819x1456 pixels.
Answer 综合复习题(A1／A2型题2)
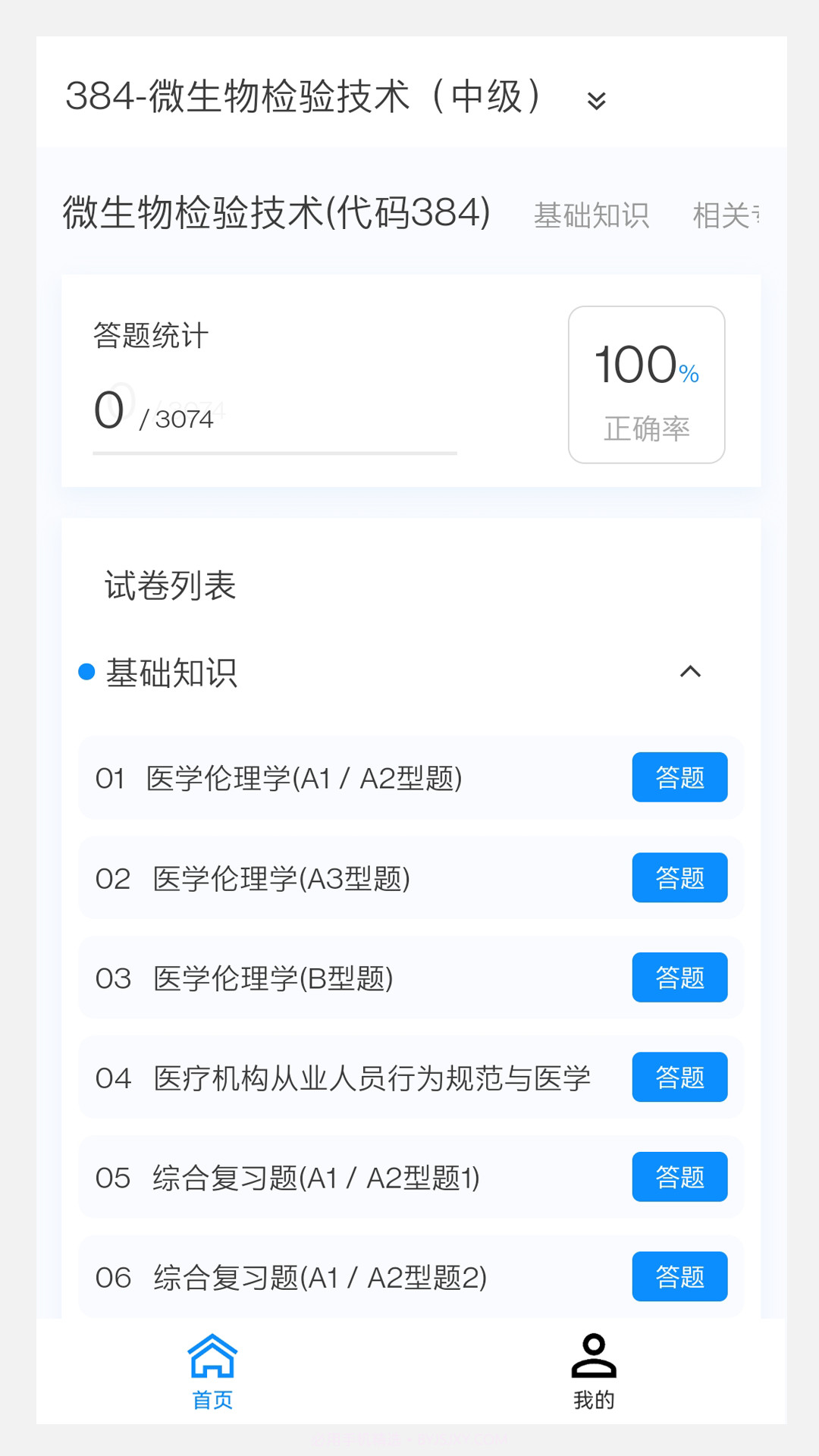[x=679, y=1277]
